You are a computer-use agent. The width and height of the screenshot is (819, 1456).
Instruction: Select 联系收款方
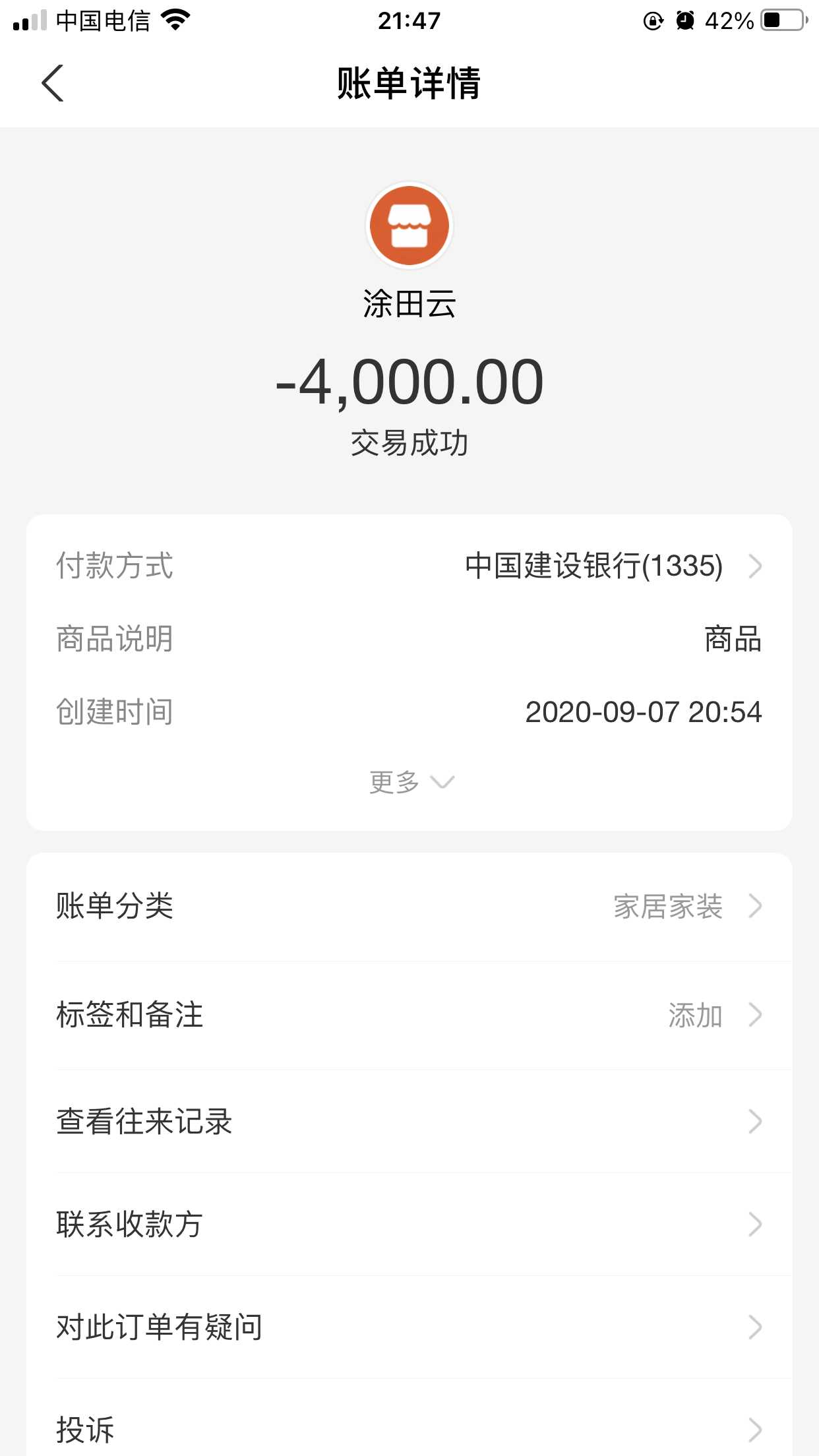[409, 1225]
